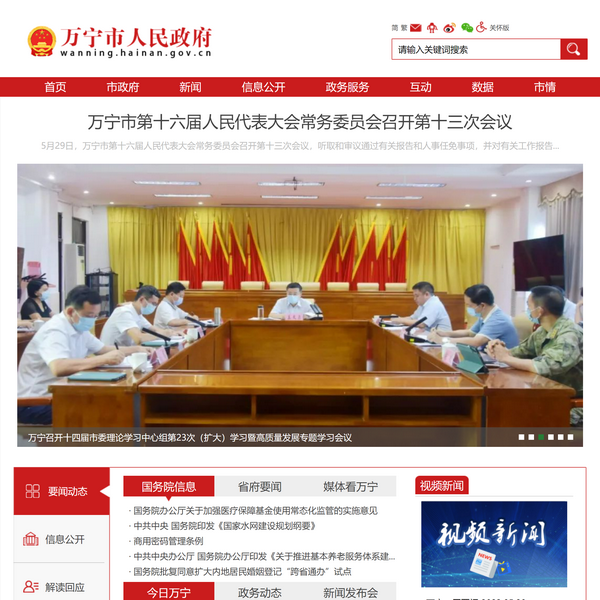Screen dimensions: 600x600
Task: Open the 视频新闻 video thumbnail
Action: point(493,543)
